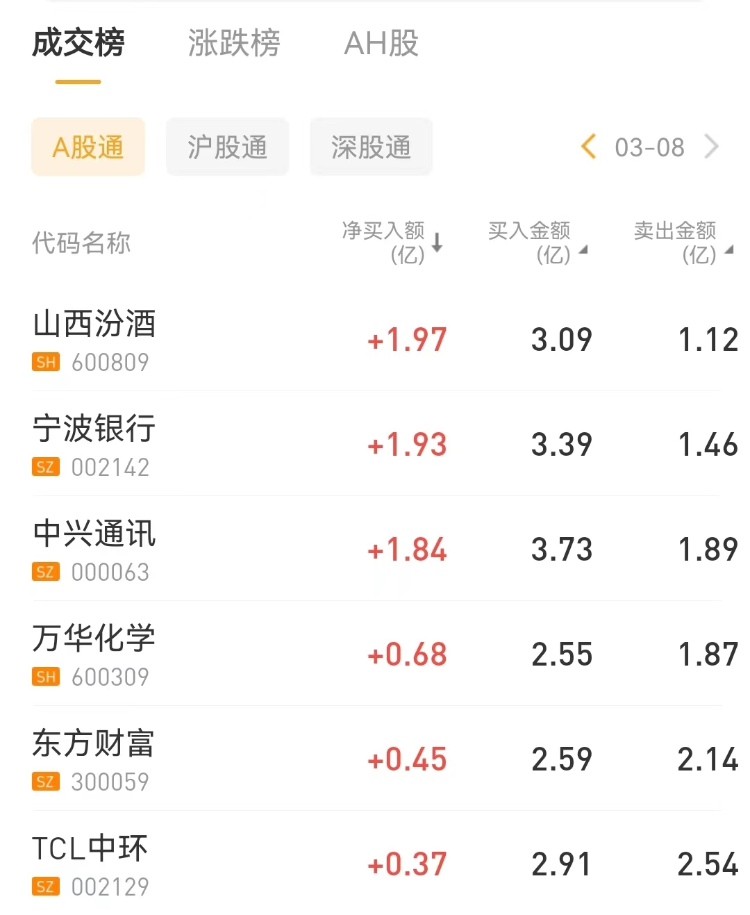Switch to the 涨跌榜 tab
This screenshot has width=750, height=915.
click(x=234, y=44)
